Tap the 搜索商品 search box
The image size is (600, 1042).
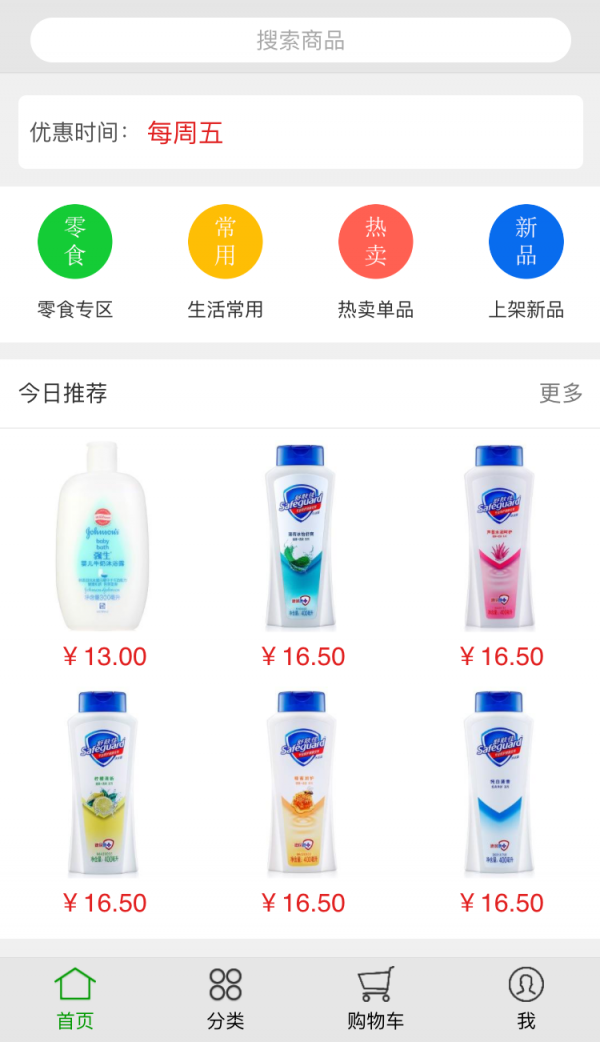point(300,41)
